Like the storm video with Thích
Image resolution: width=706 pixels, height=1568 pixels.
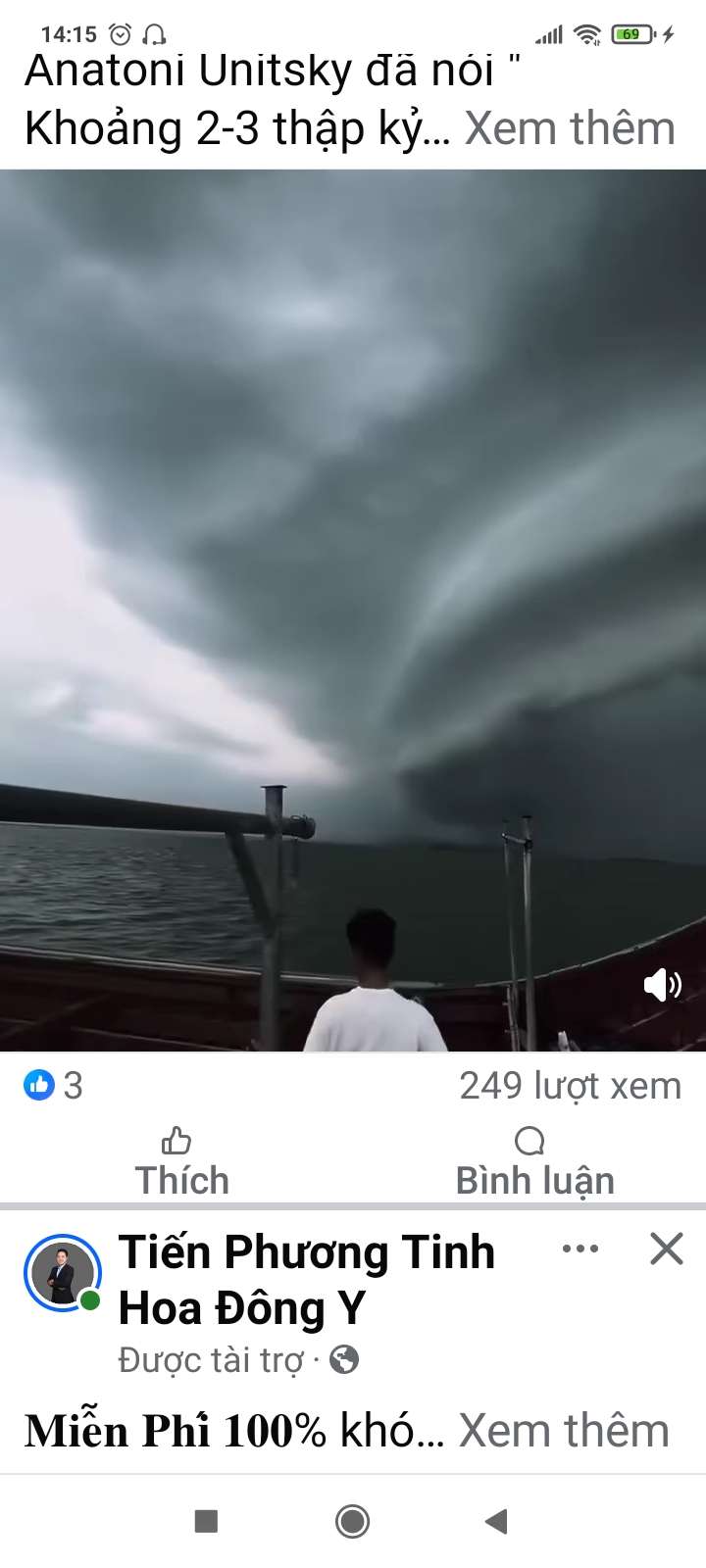pyautogui.click(x=180, y=1162)
